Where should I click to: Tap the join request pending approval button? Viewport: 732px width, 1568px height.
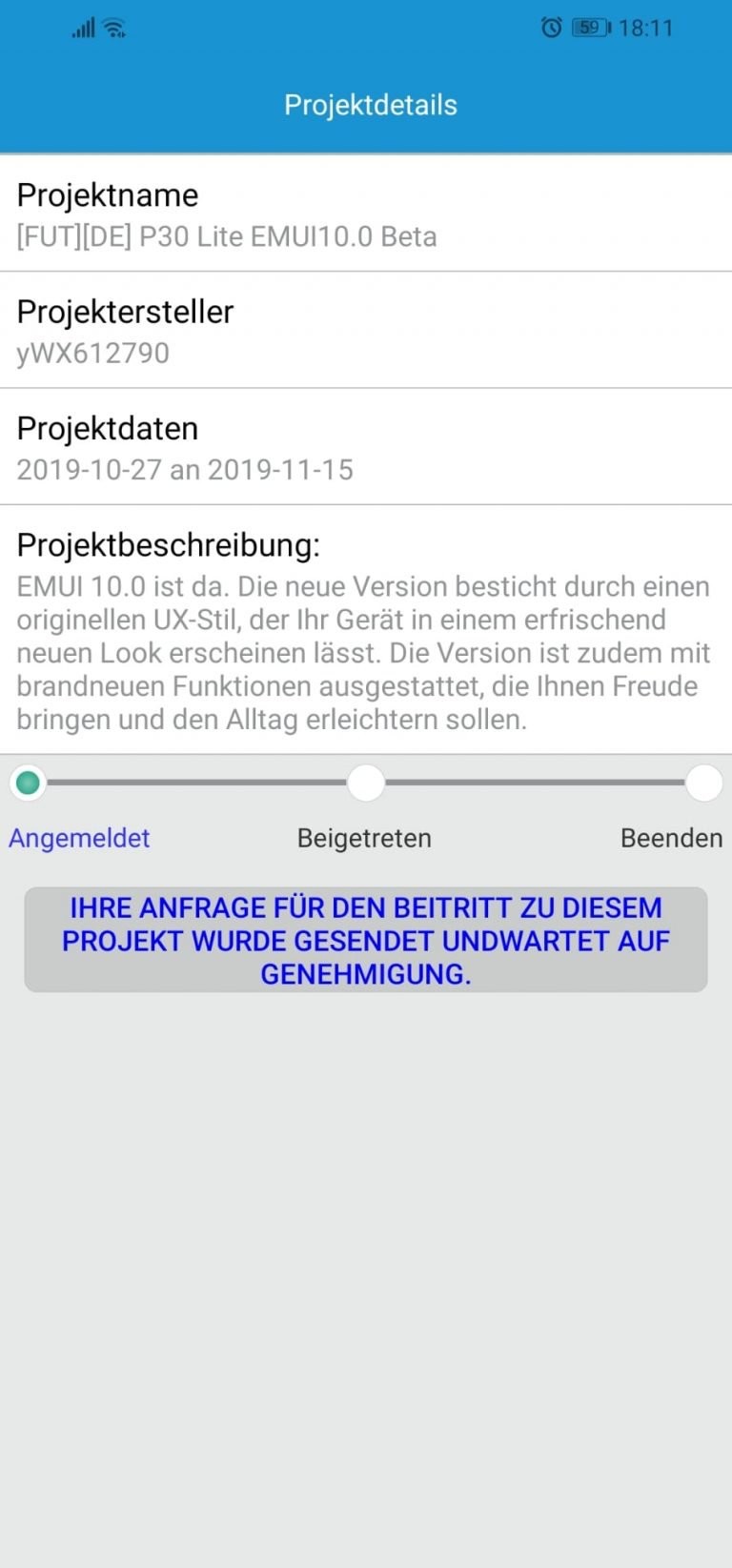(x=366, y=940)
